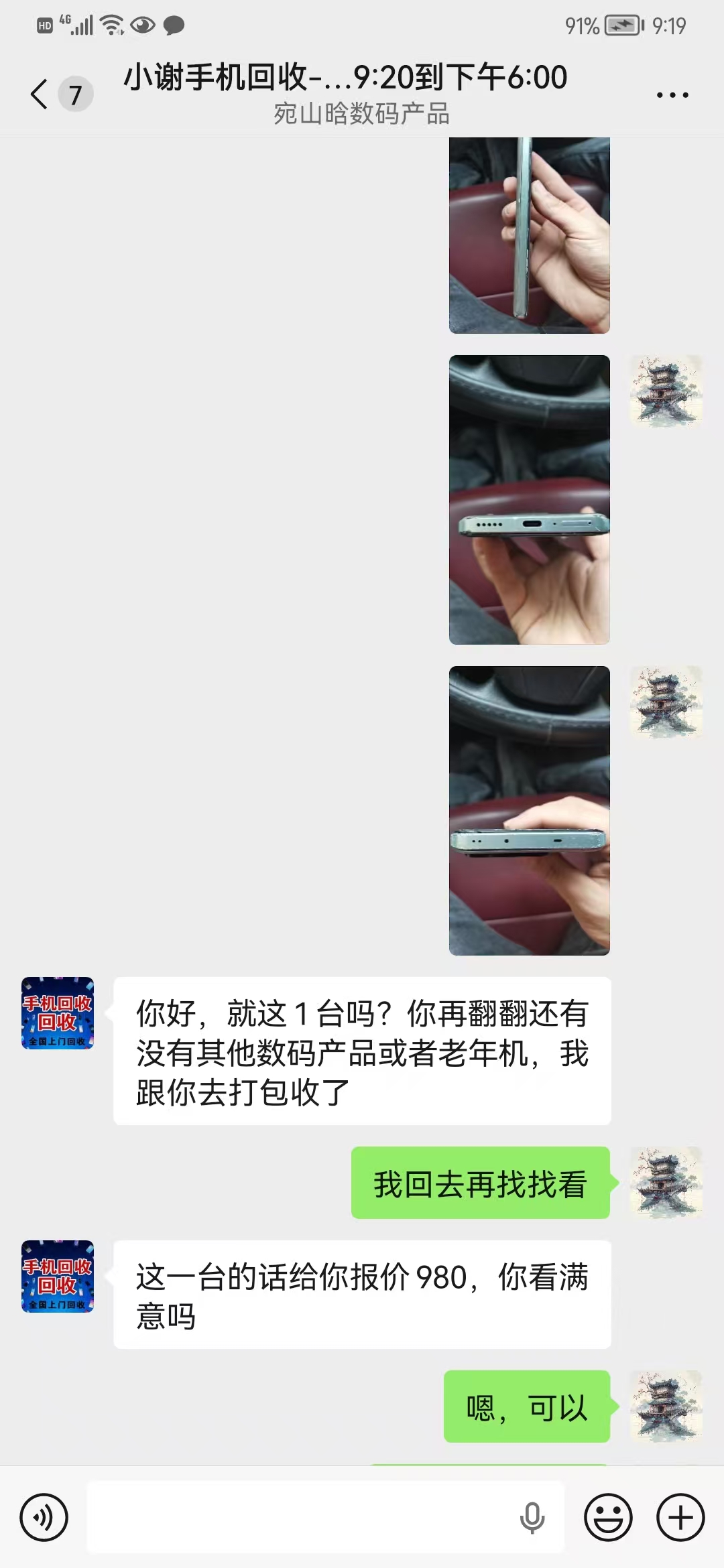Open my avatar next to 嗯，可以
This screenshot has height=1568, width=724.
tap(666, 1407)
